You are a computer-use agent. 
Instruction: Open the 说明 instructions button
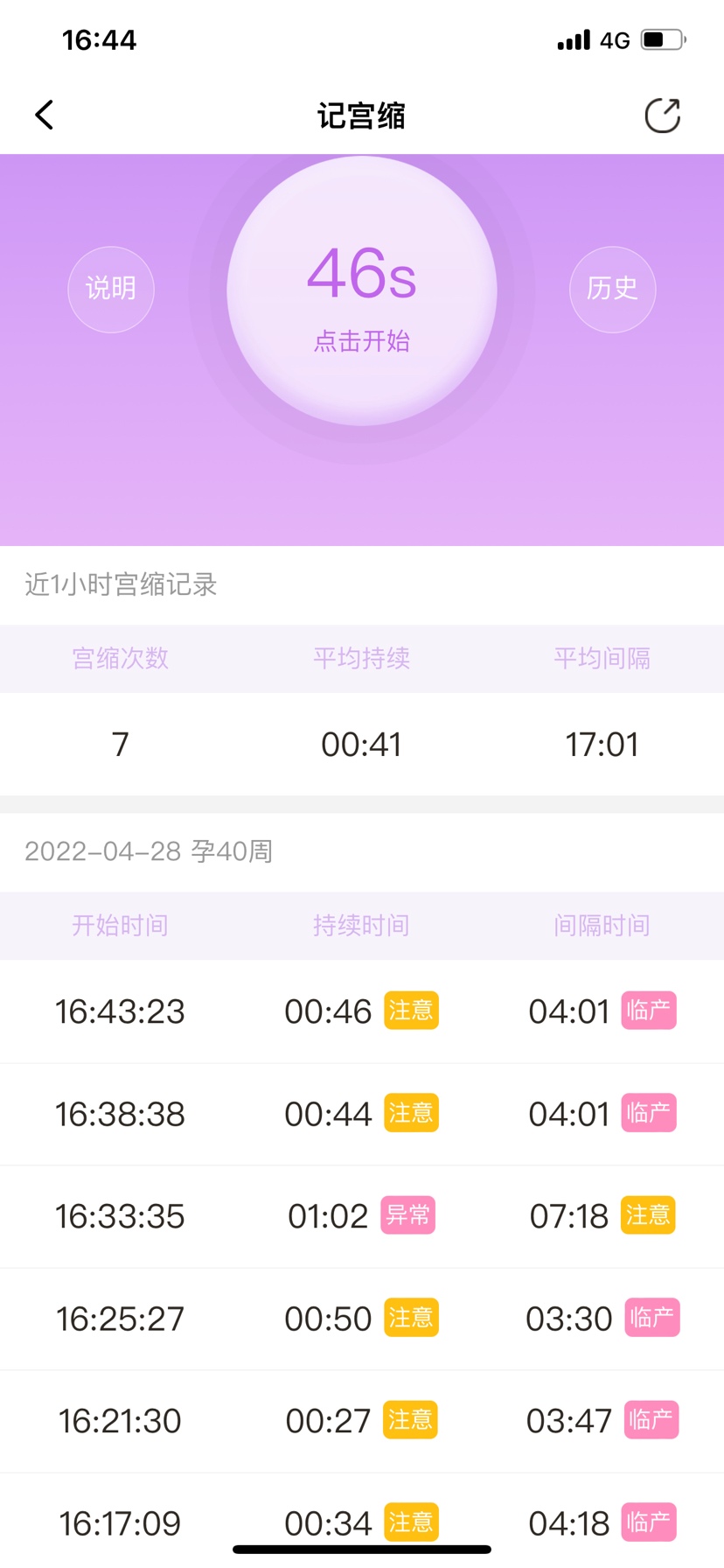click(x=111, y=289)
